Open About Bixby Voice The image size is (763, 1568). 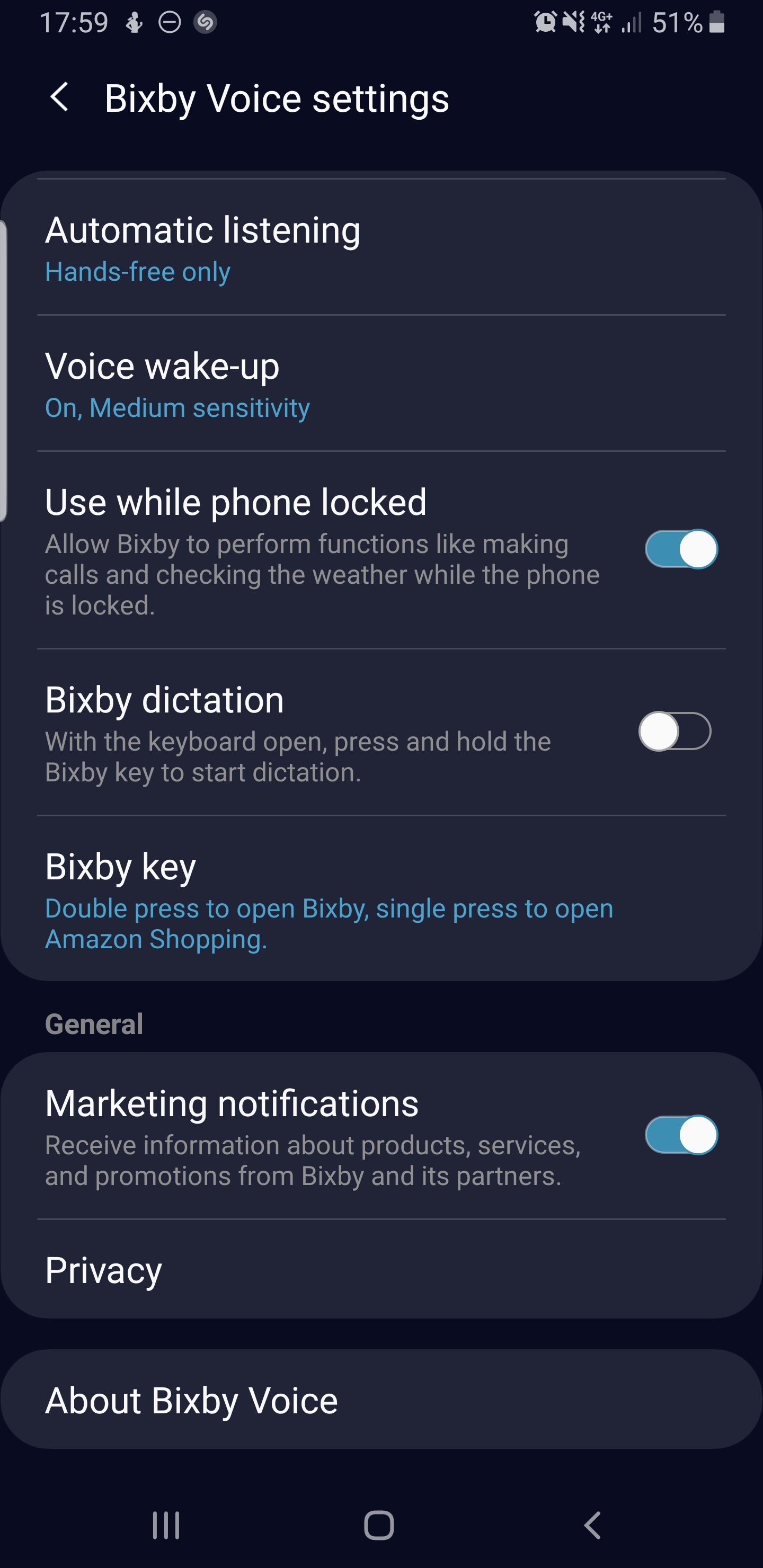pos(381,1400)
